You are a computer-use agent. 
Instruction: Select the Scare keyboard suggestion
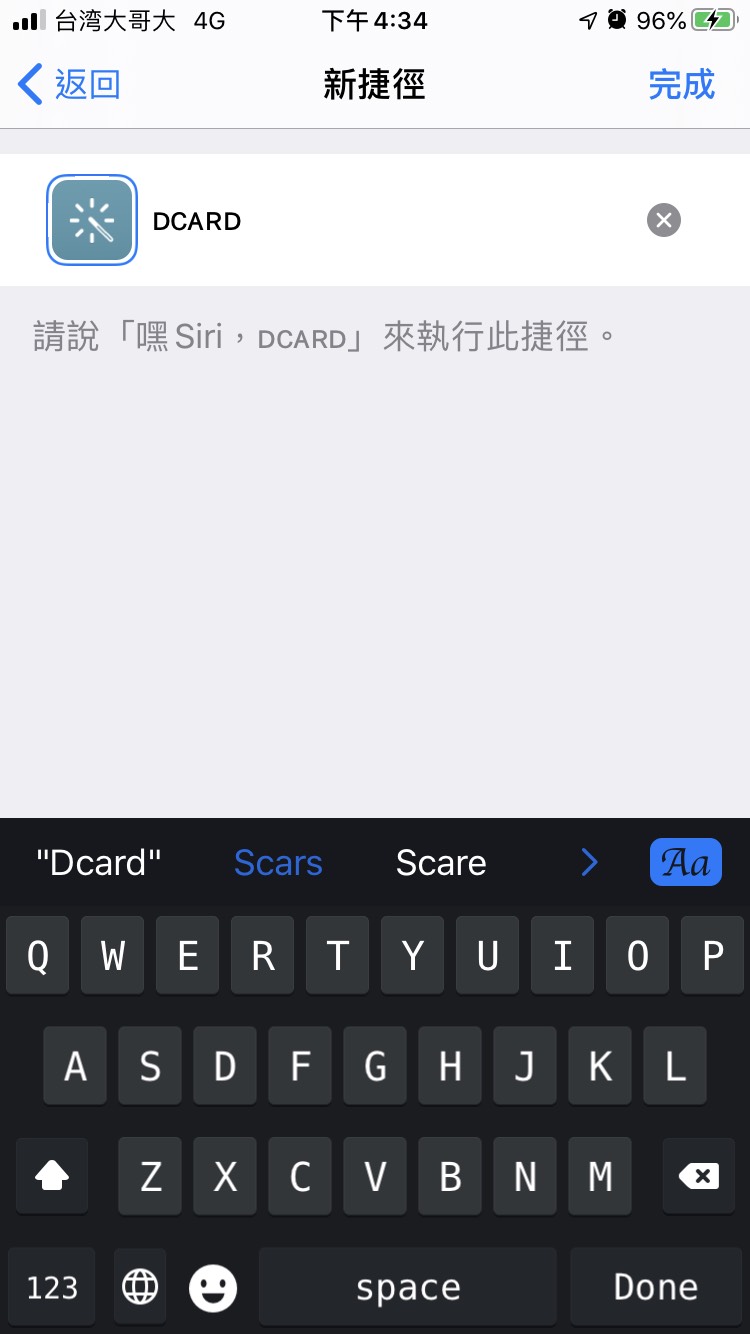441,863
